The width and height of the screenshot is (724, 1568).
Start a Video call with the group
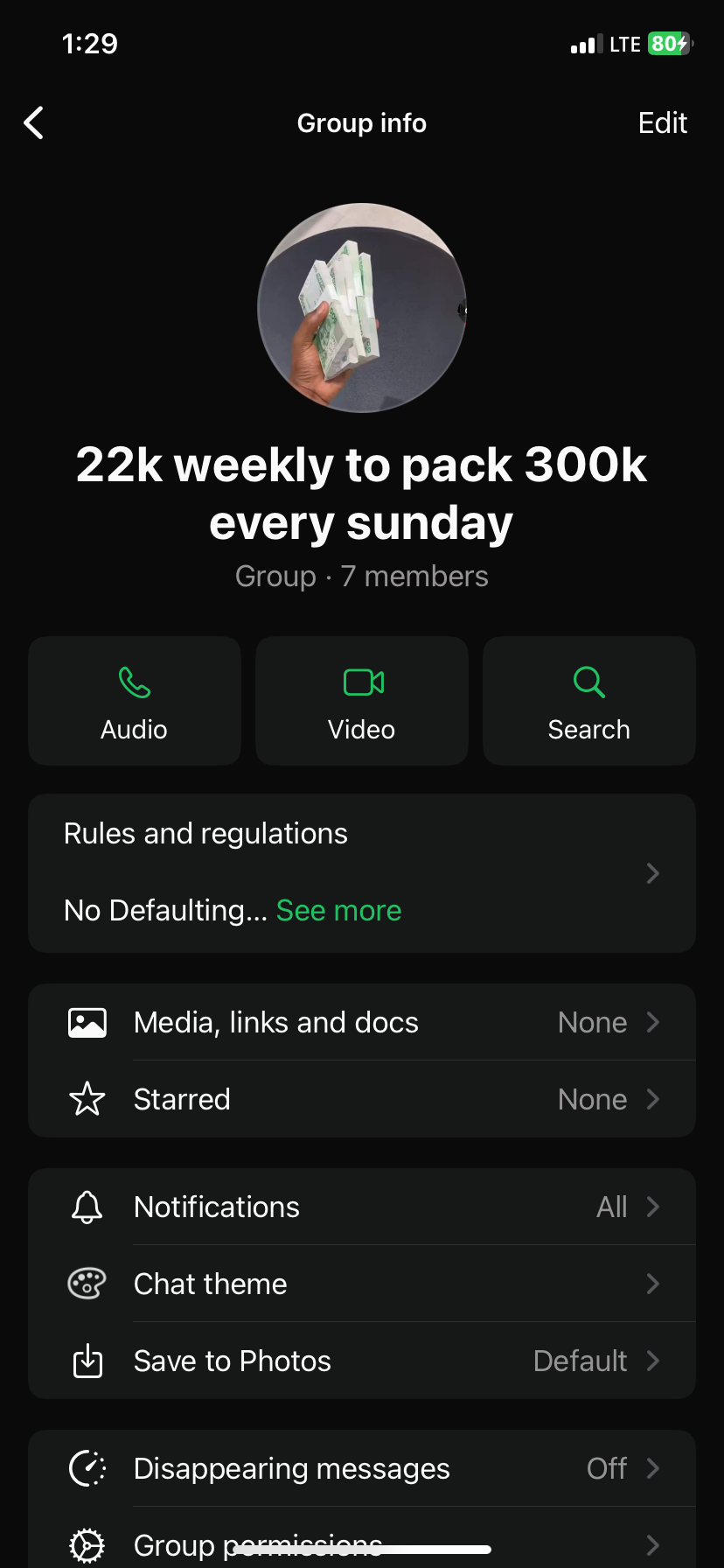click(x=362, y=701)
